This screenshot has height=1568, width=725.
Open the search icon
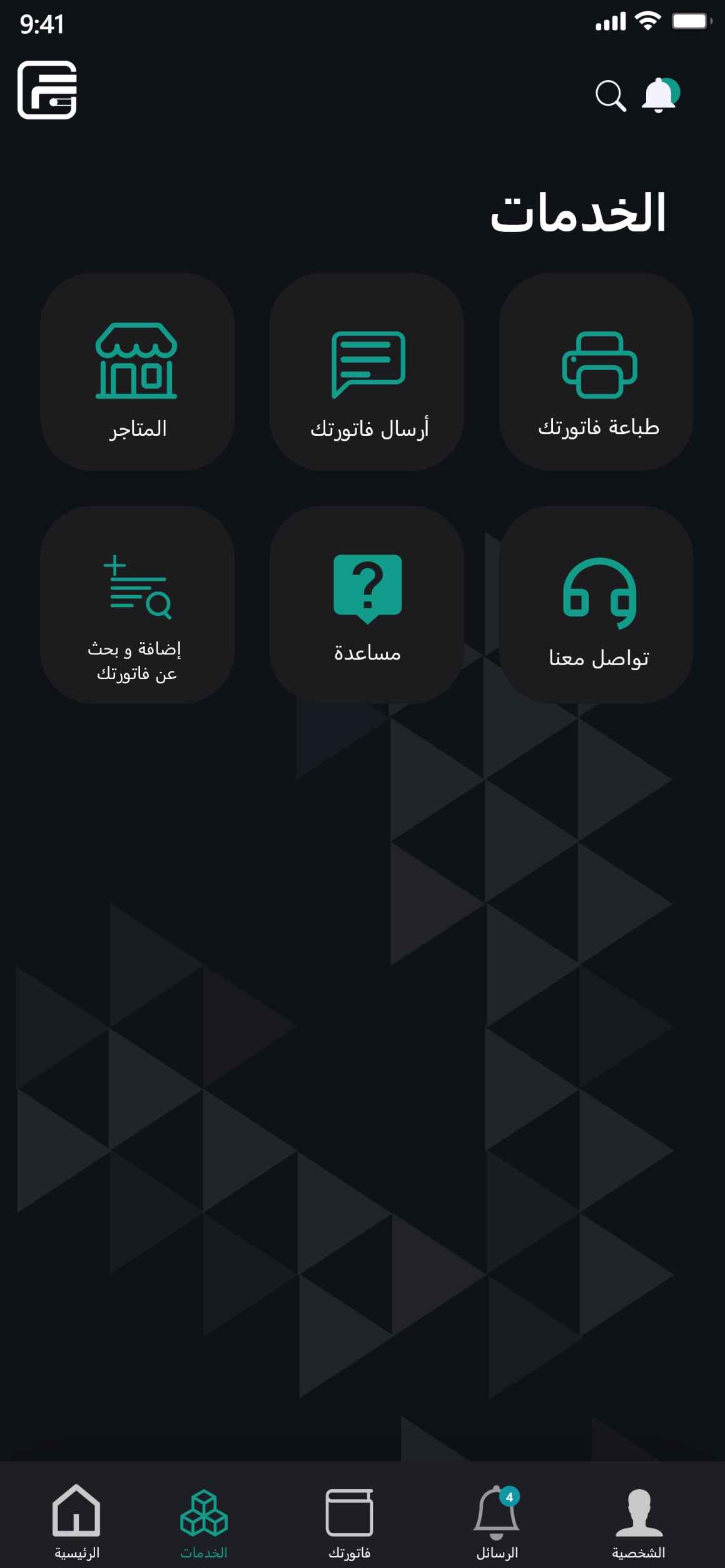(x=610, y=96)
